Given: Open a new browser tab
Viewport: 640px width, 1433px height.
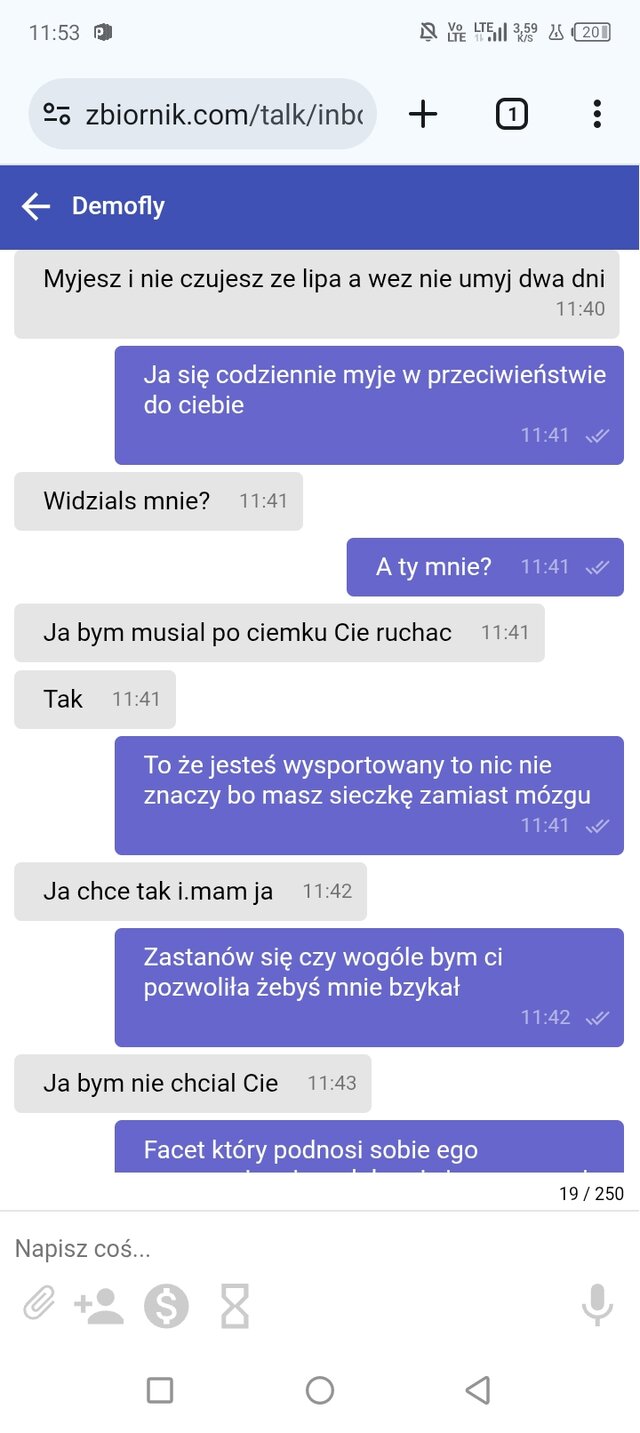Looking at the screenshot, I should [423, 114].
